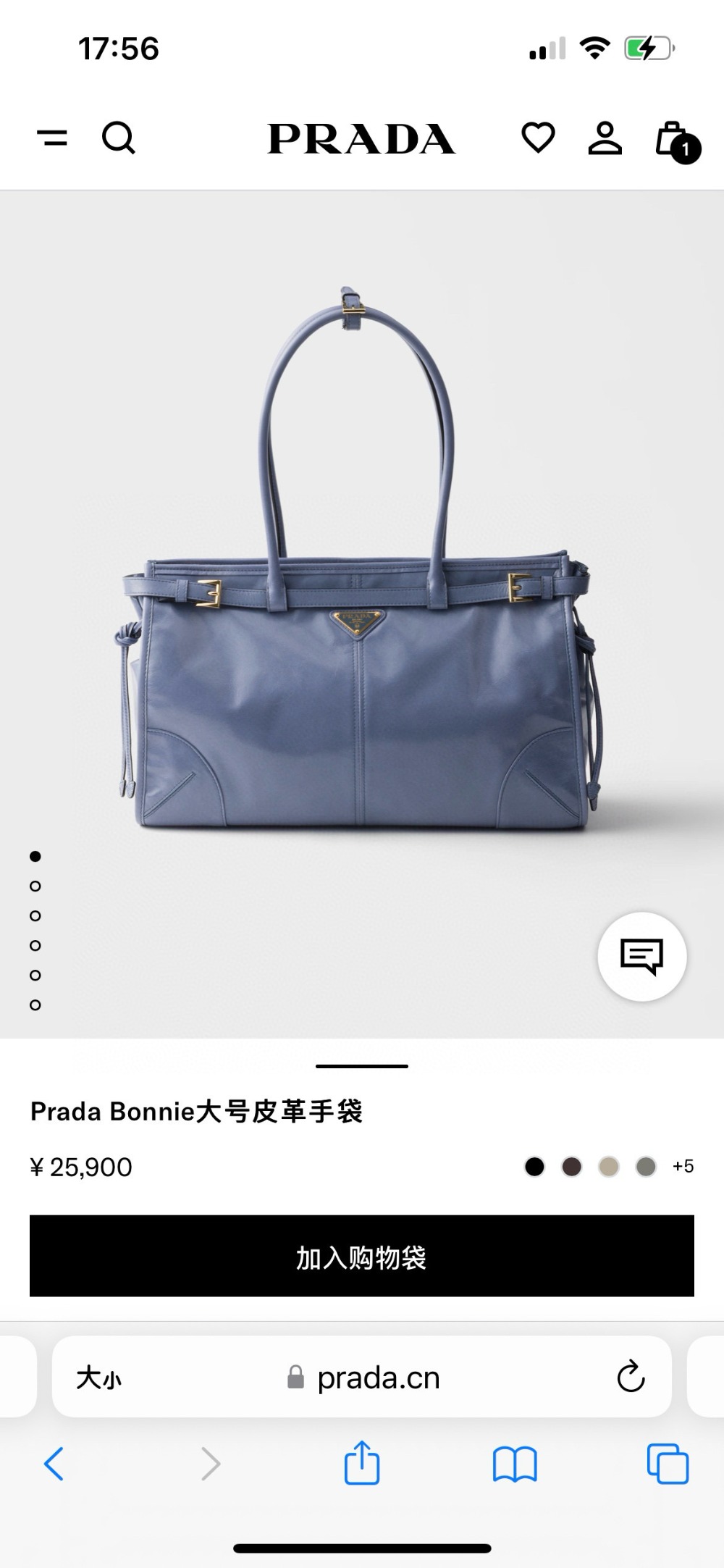Open the account profile icon
The width and height of the screenshot is (724, 1568).
pos(605,138)
